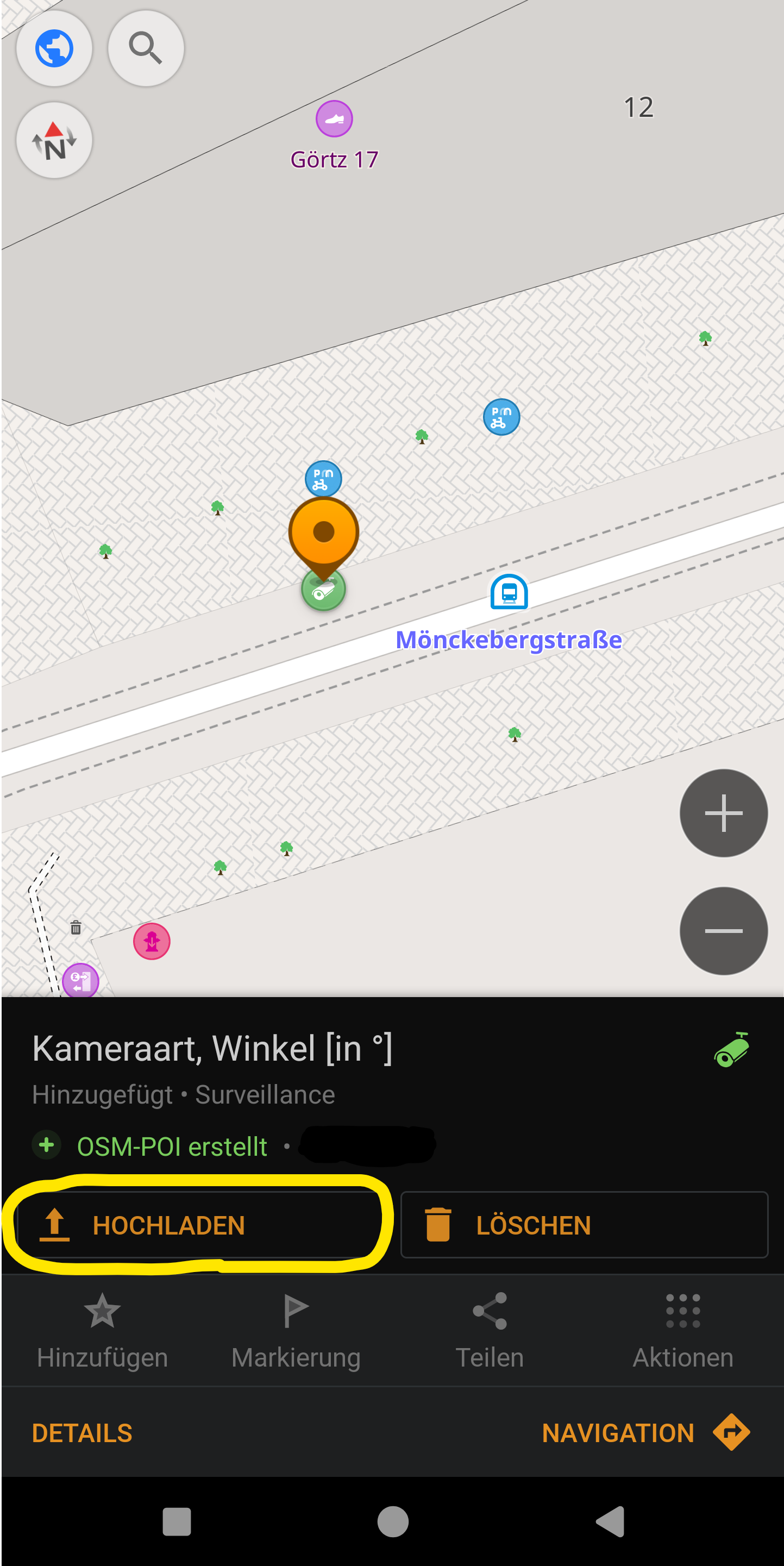
Task: Set a map marker via Markierung
Action: tap(296, 1331)
